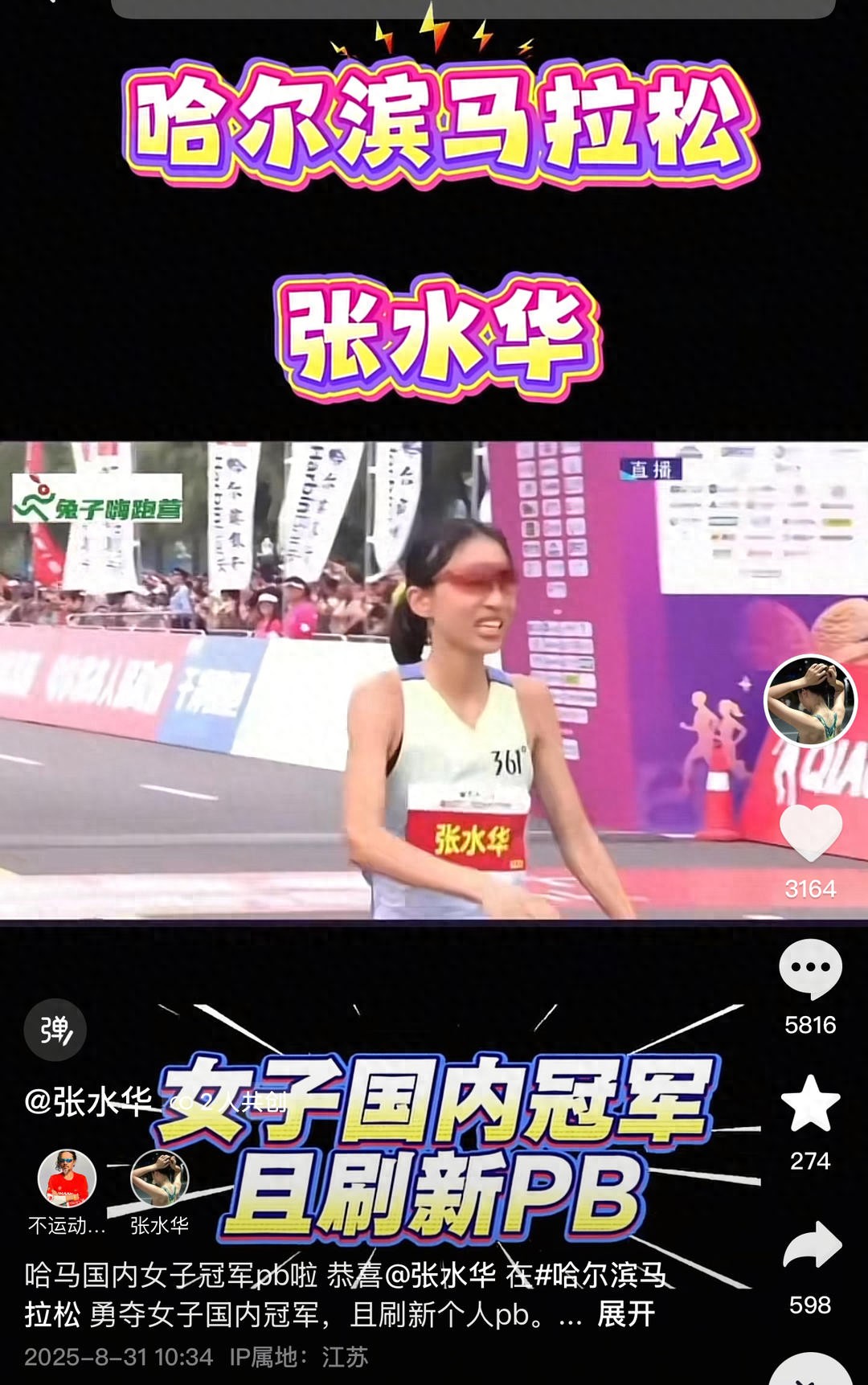Expand the caption with 展开
Image resolution: width=868 pixels, height=1385 pixels.
coord(625,1314)
